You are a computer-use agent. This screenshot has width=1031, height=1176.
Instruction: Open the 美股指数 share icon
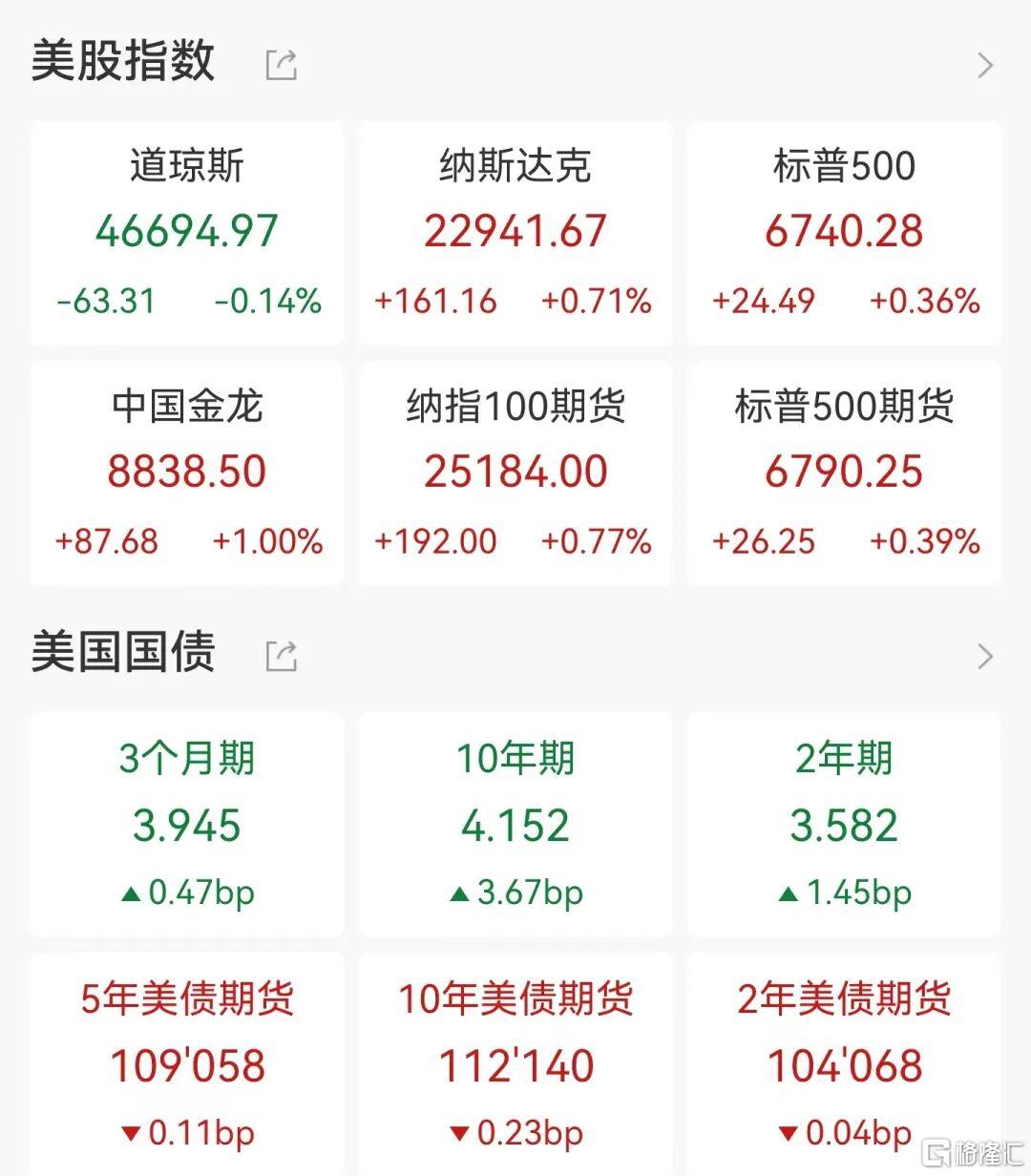point(280,63)
